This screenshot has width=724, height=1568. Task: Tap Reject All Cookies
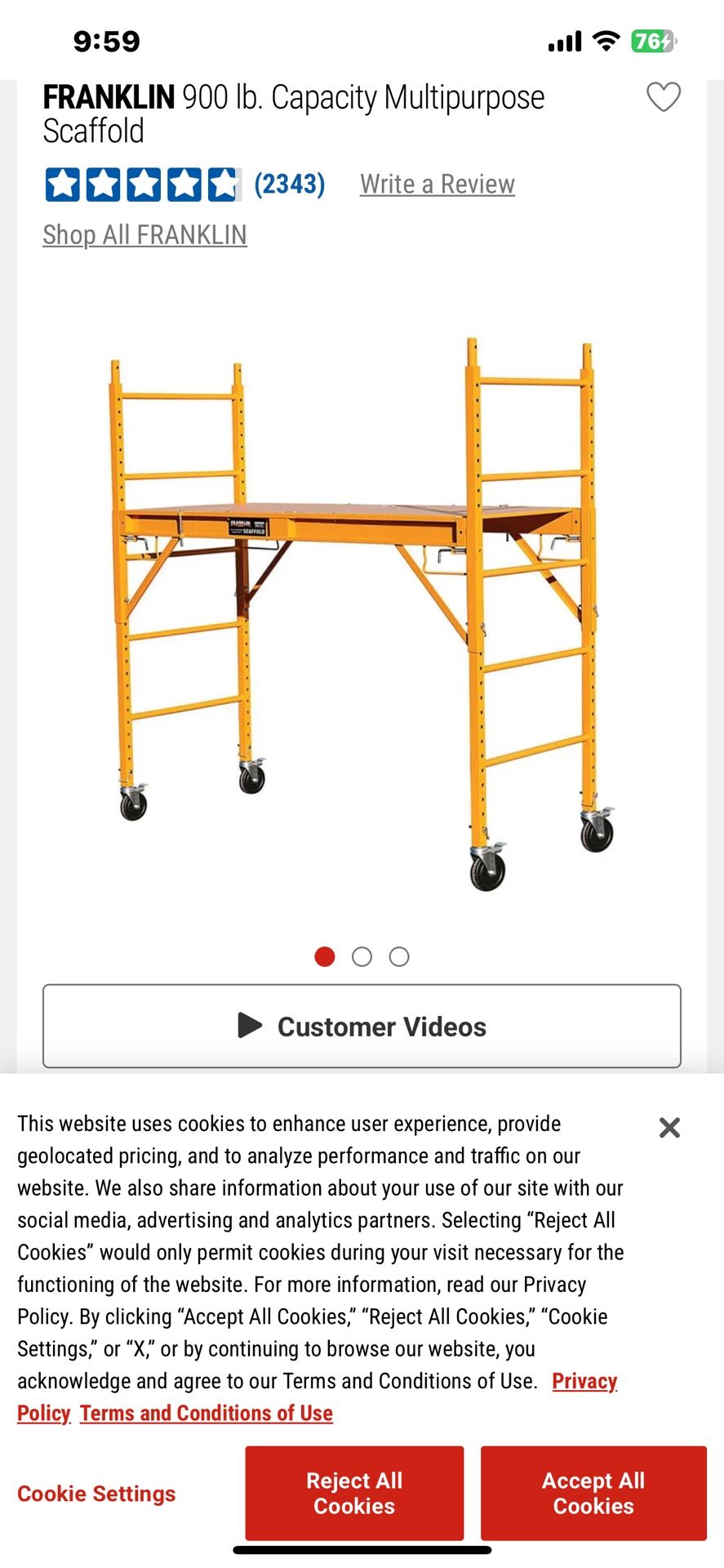tap(353, 1494)
